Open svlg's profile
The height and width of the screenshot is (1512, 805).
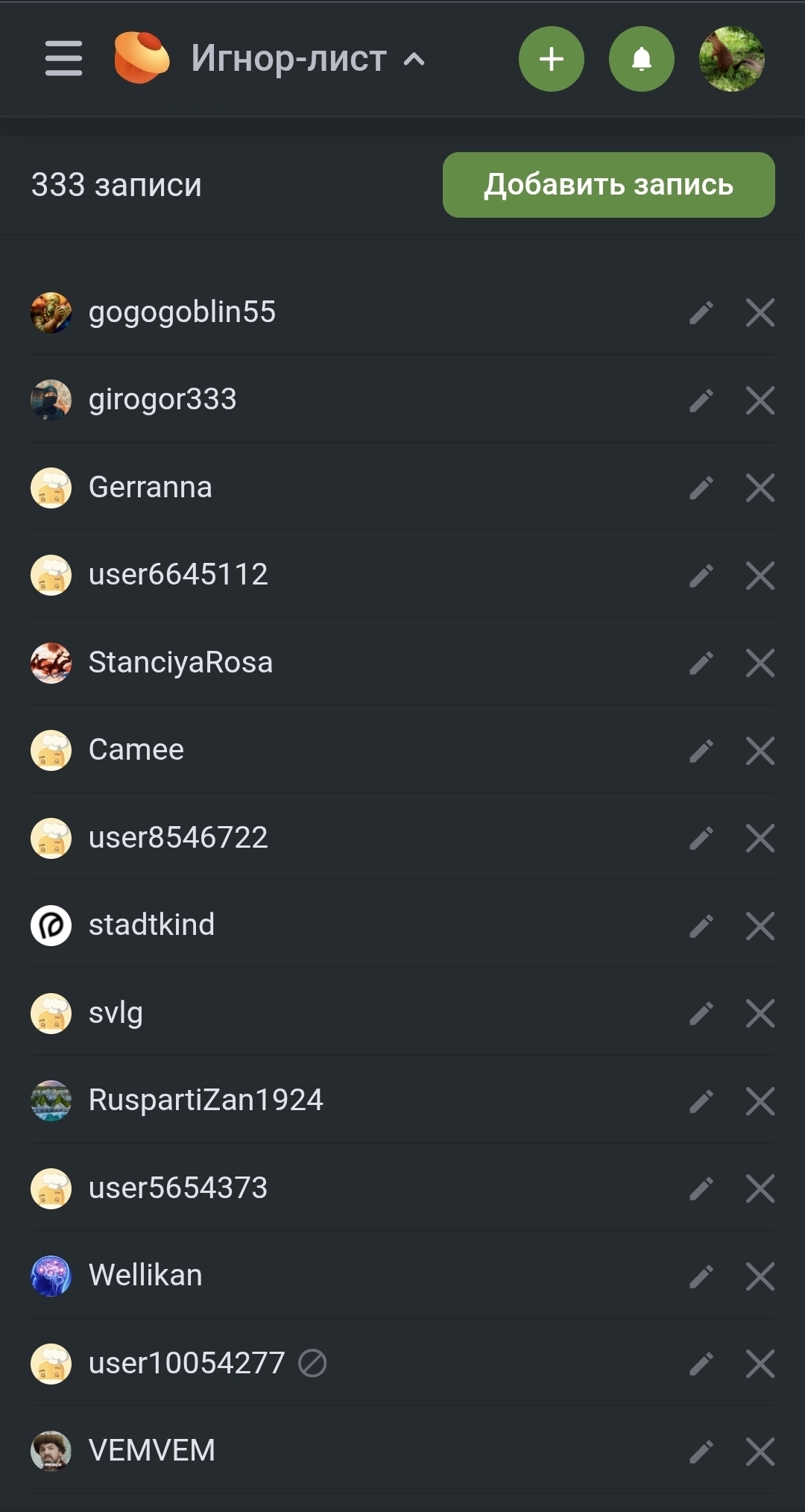pos(116,1013)
